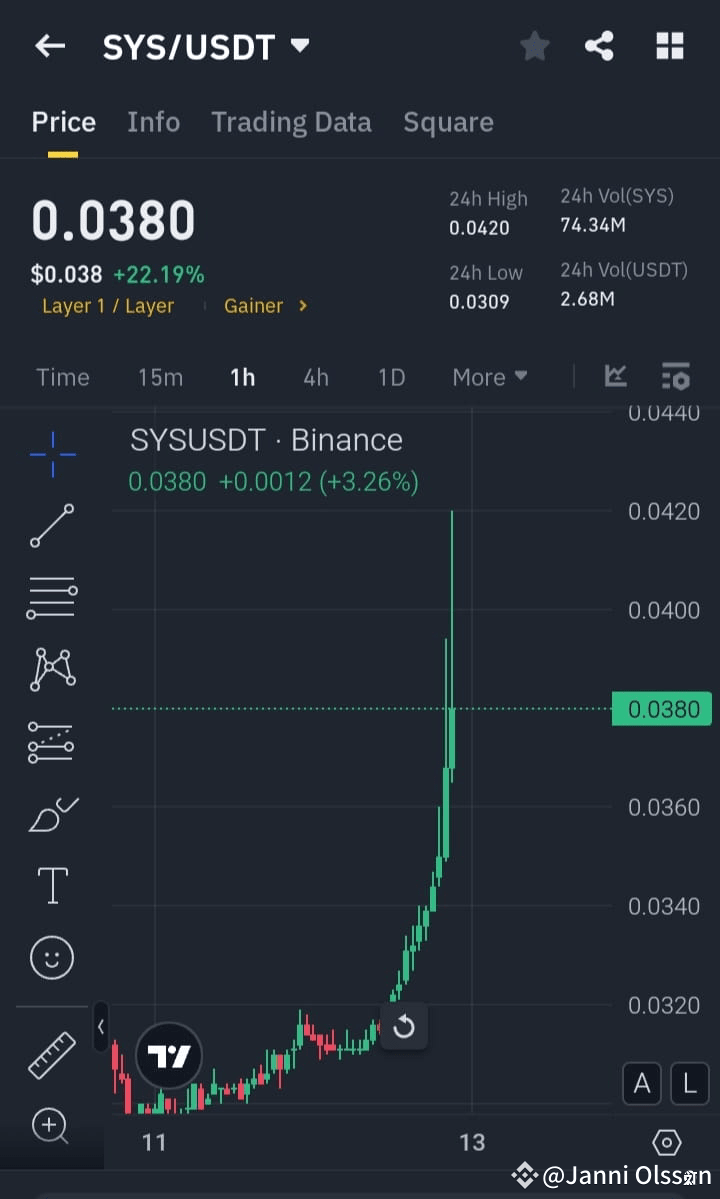Select the measure ruler tool
Image resolution: width=720 pixels, height=1199 pixels.
coord(51,1052)
